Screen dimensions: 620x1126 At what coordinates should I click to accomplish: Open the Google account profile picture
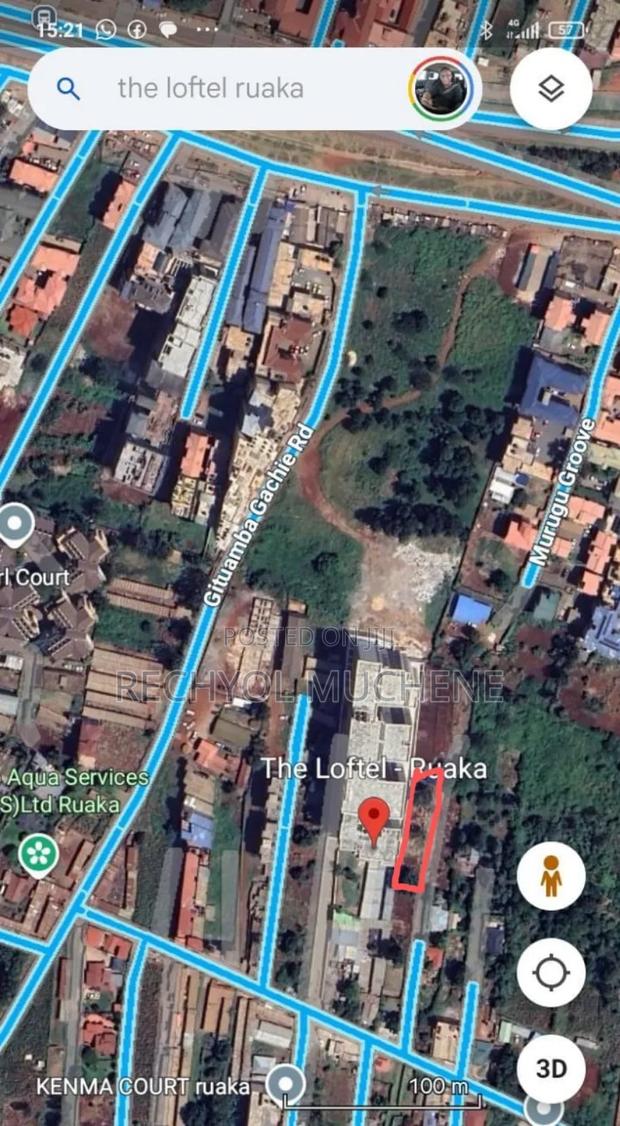(x=439, y=89)
